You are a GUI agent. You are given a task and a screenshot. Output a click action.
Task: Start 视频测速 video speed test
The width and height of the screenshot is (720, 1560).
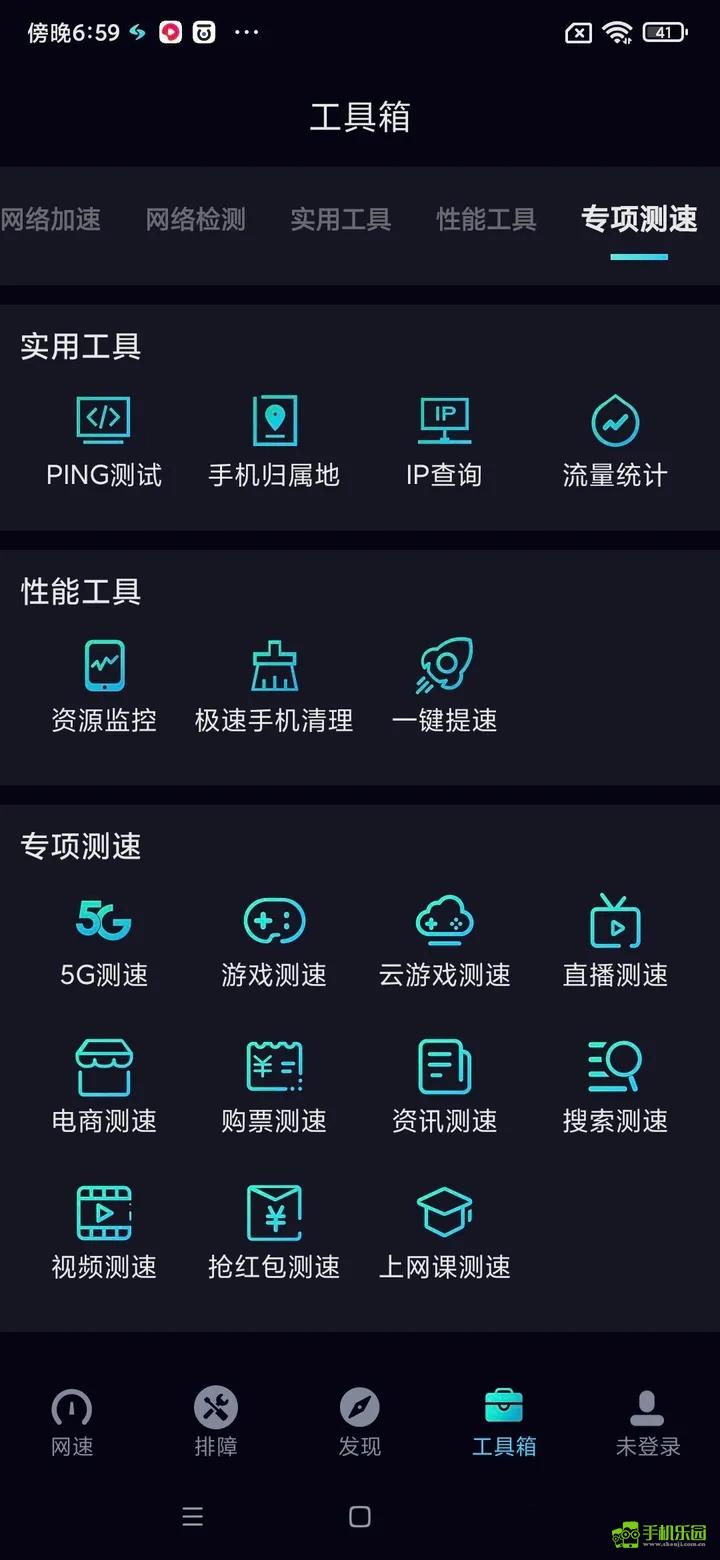(103, 1232)
